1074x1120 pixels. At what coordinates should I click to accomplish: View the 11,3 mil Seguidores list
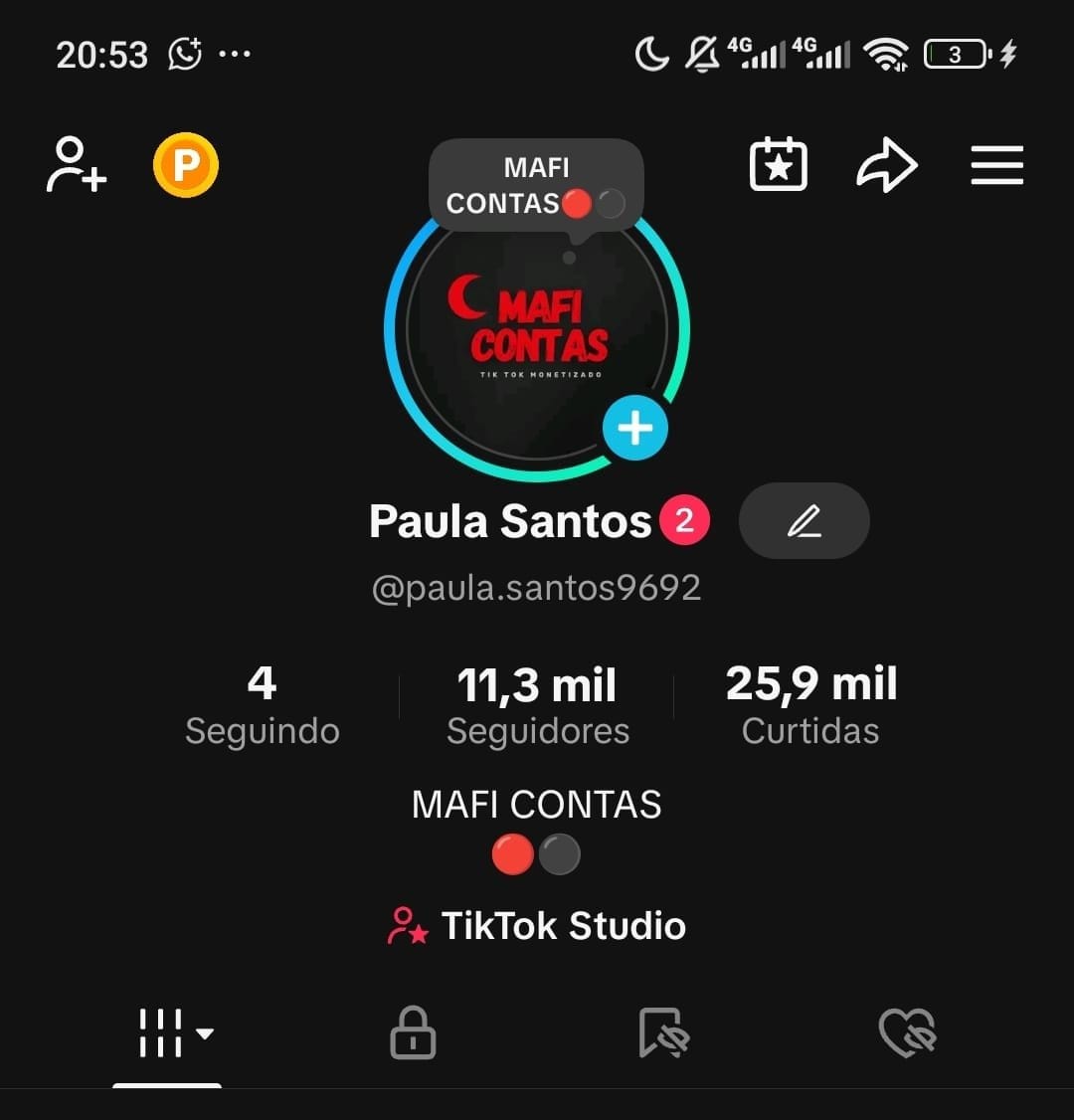click(537, 701)
